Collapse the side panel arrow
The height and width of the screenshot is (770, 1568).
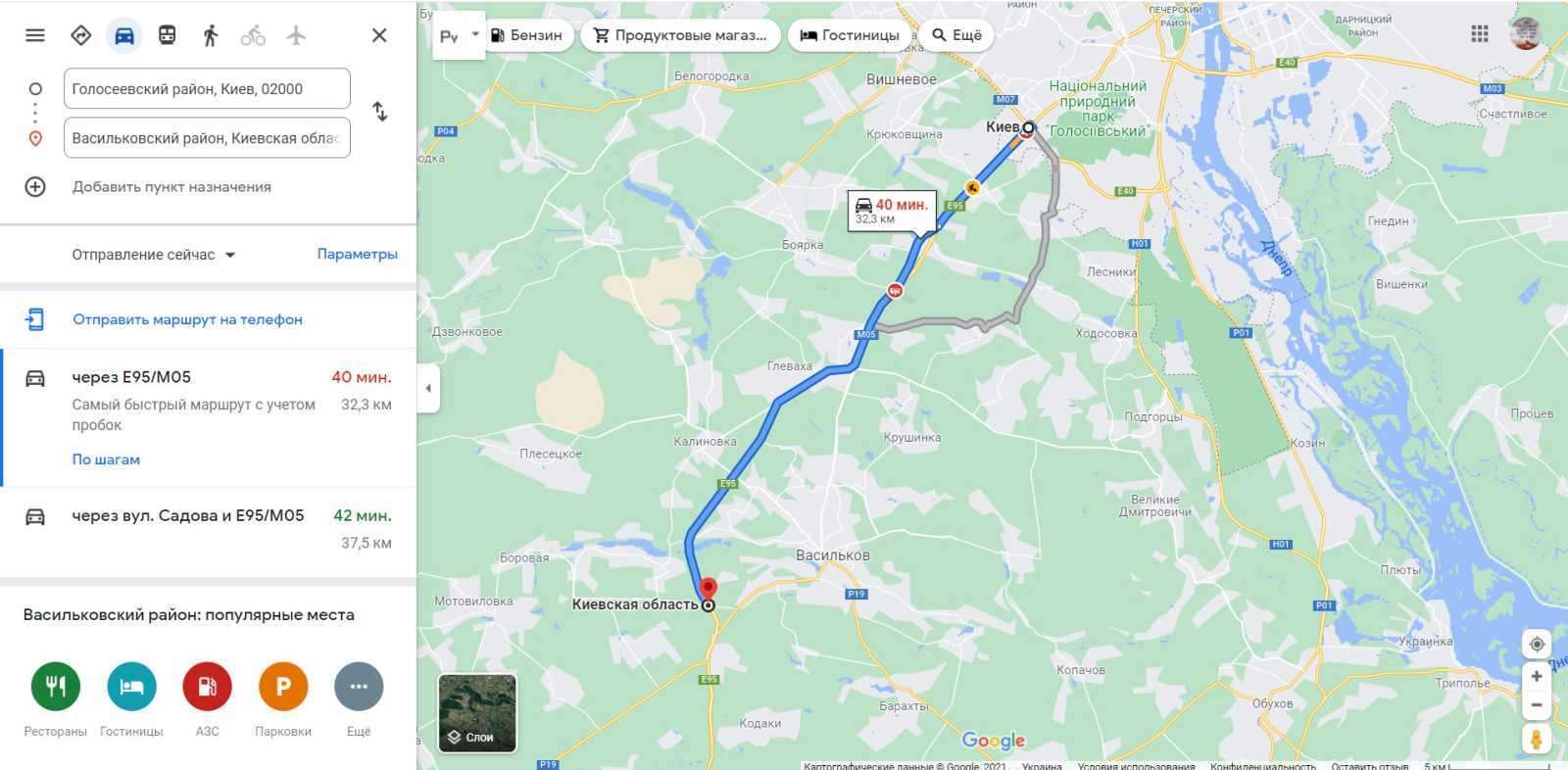click(x=428, y=388)
